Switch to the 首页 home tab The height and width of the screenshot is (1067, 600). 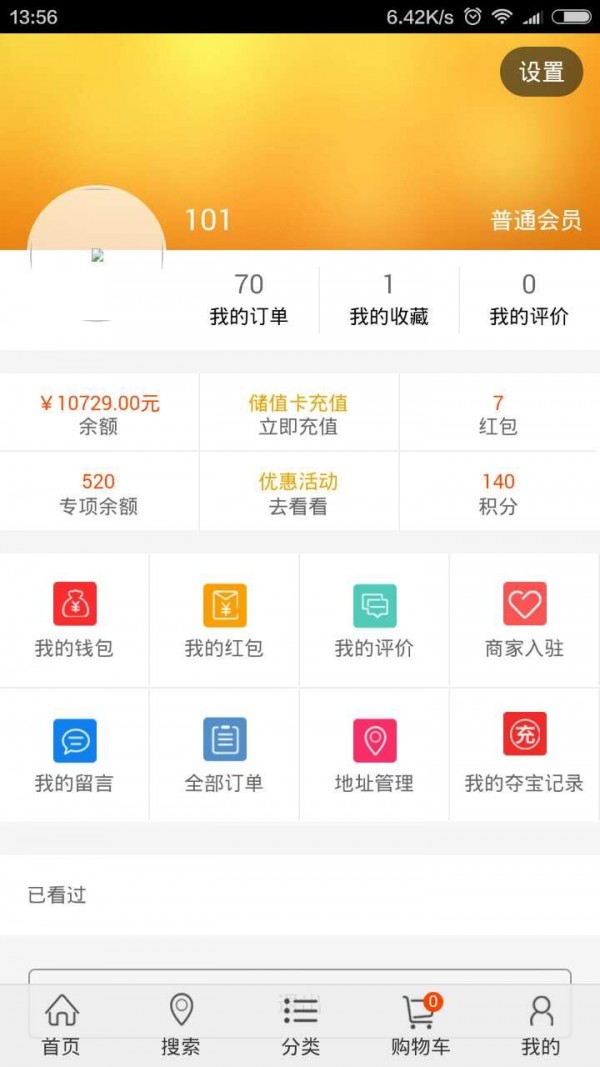click(61, 1025)
